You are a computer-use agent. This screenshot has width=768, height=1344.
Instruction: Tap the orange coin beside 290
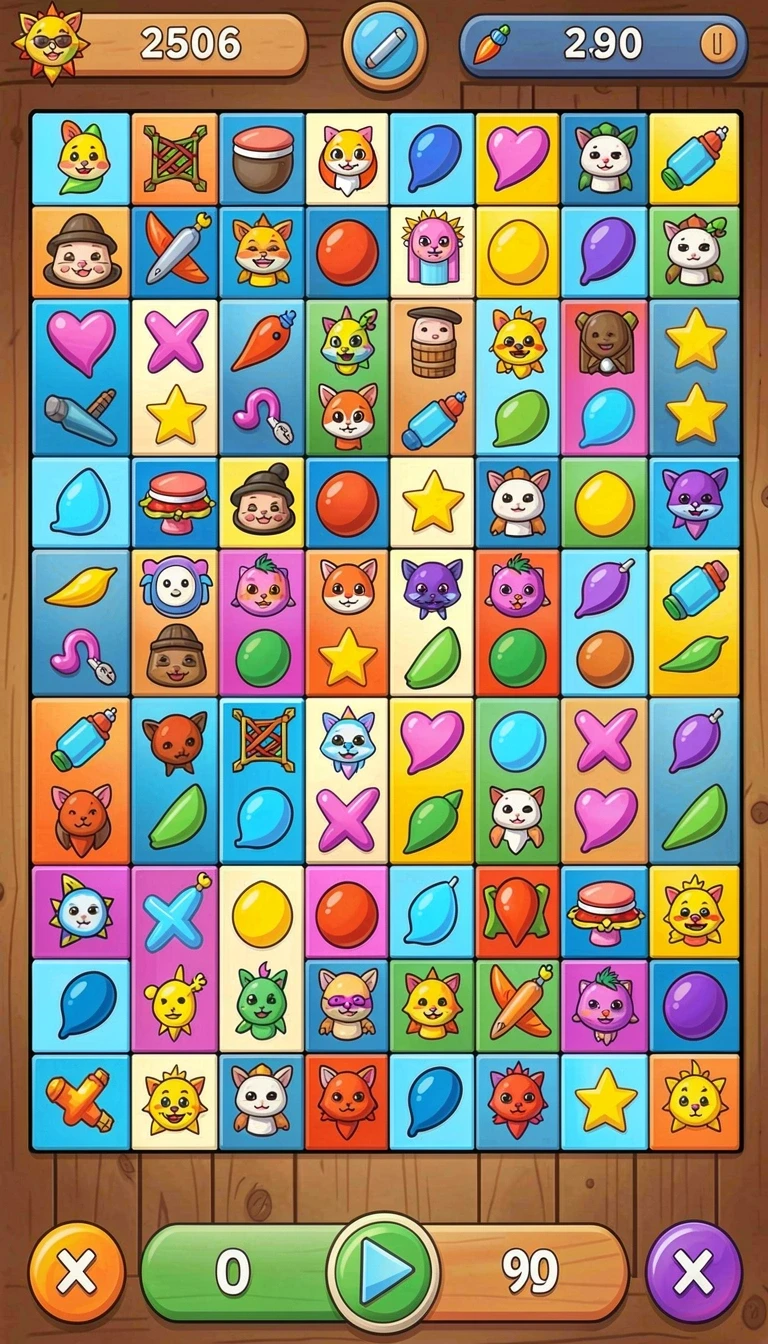tap(716, 44)
